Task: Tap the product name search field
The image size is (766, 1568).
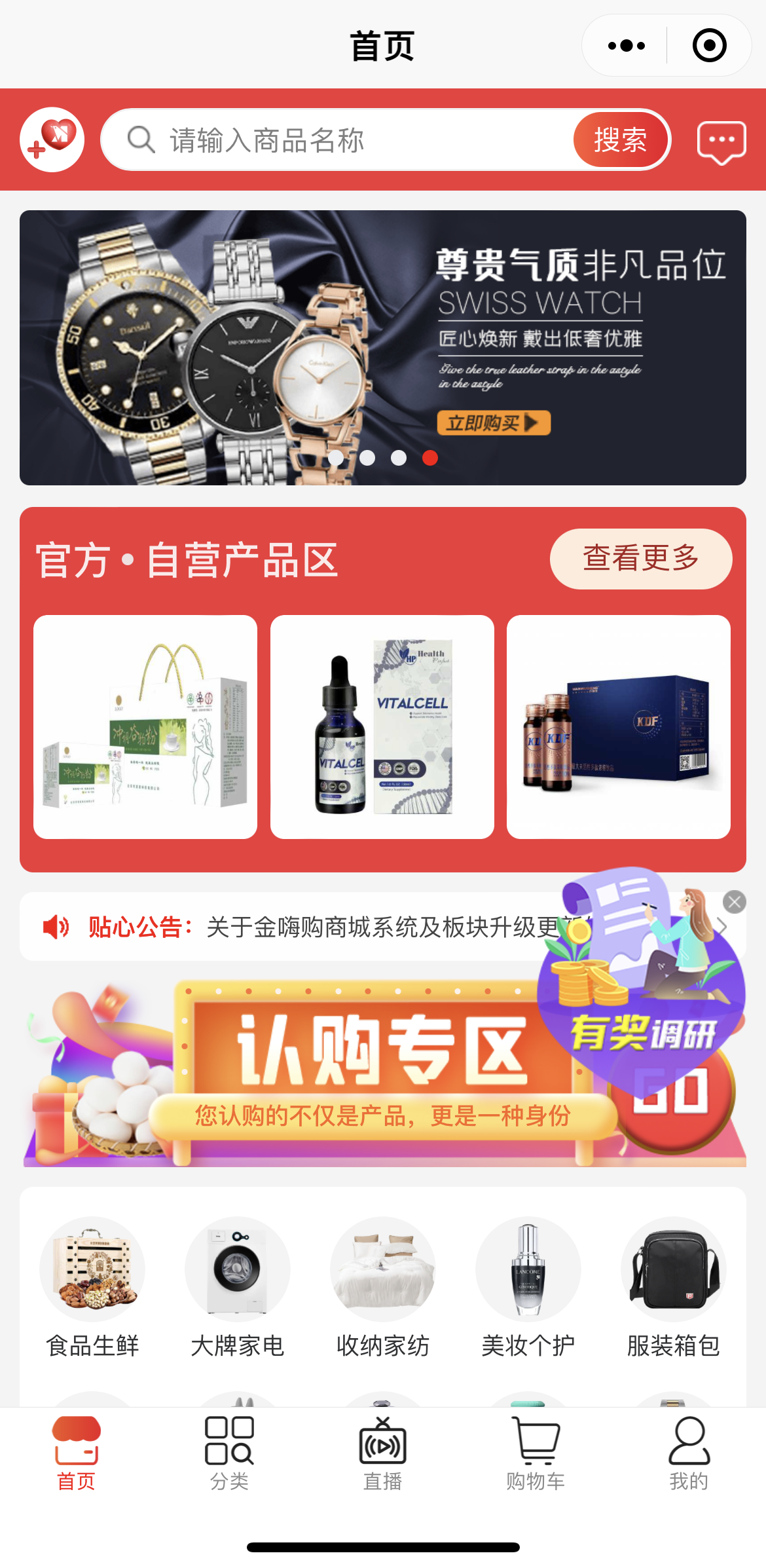Action: [x=354, y=140]
